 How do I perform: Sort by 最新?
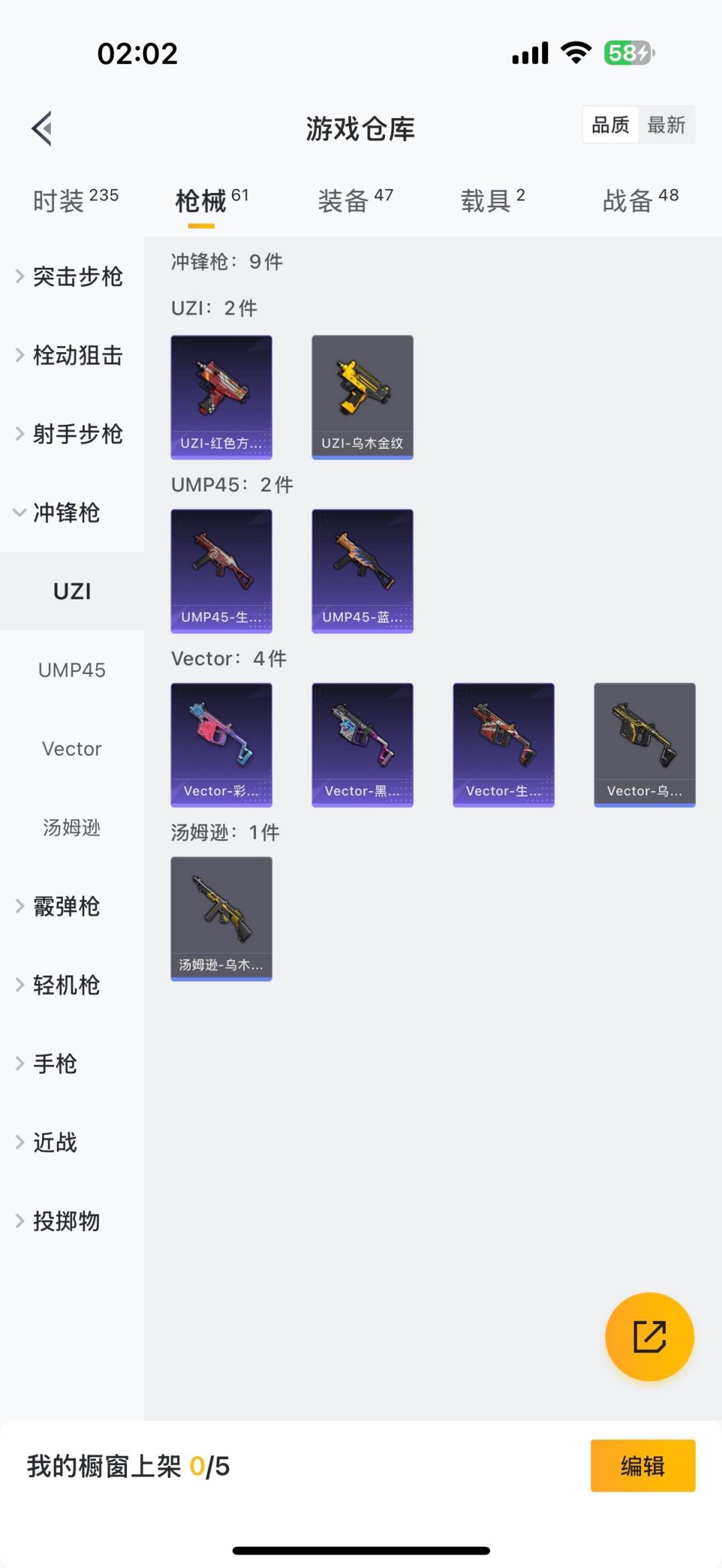click(x=666, y=125)
